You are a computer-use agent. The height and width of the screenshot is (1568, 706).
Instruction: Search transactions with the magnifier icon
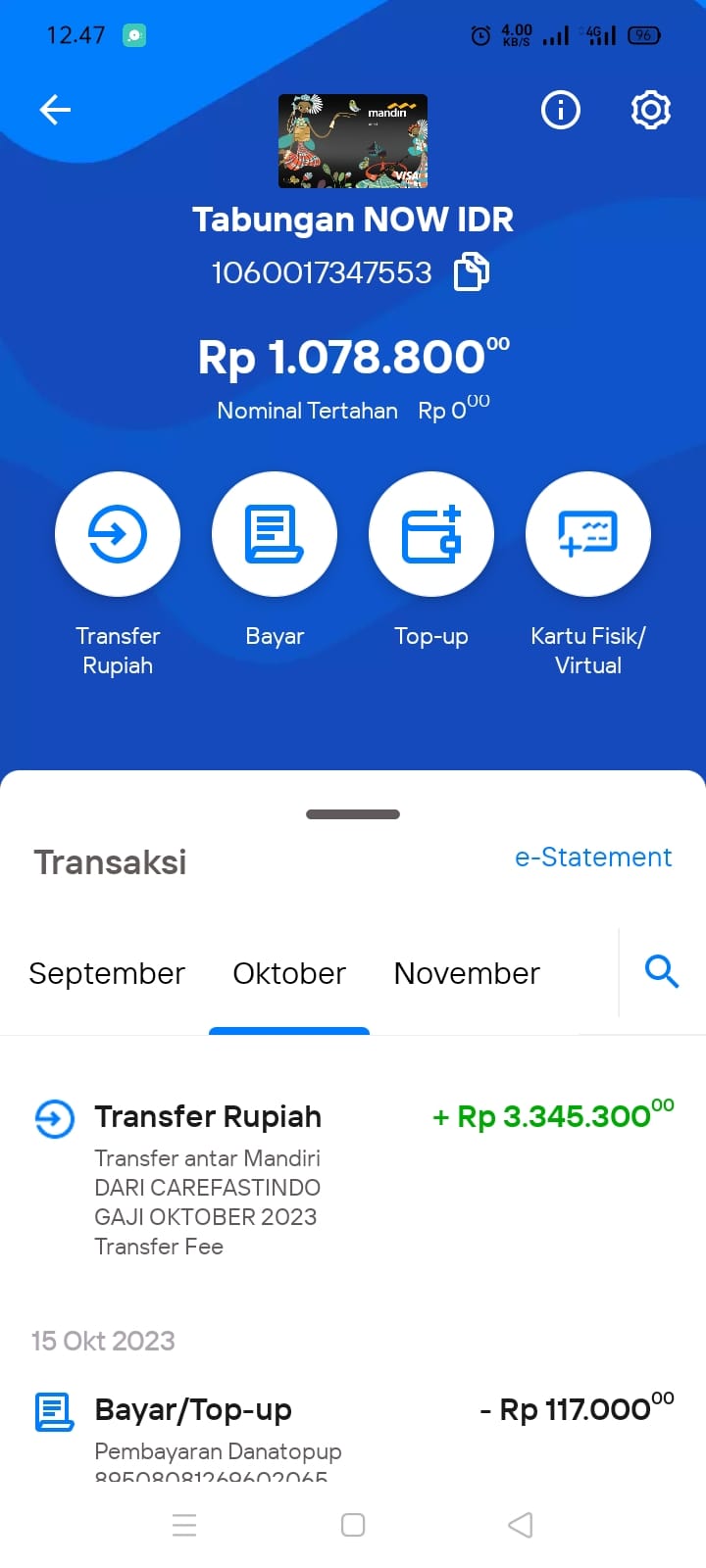[662, 971]
